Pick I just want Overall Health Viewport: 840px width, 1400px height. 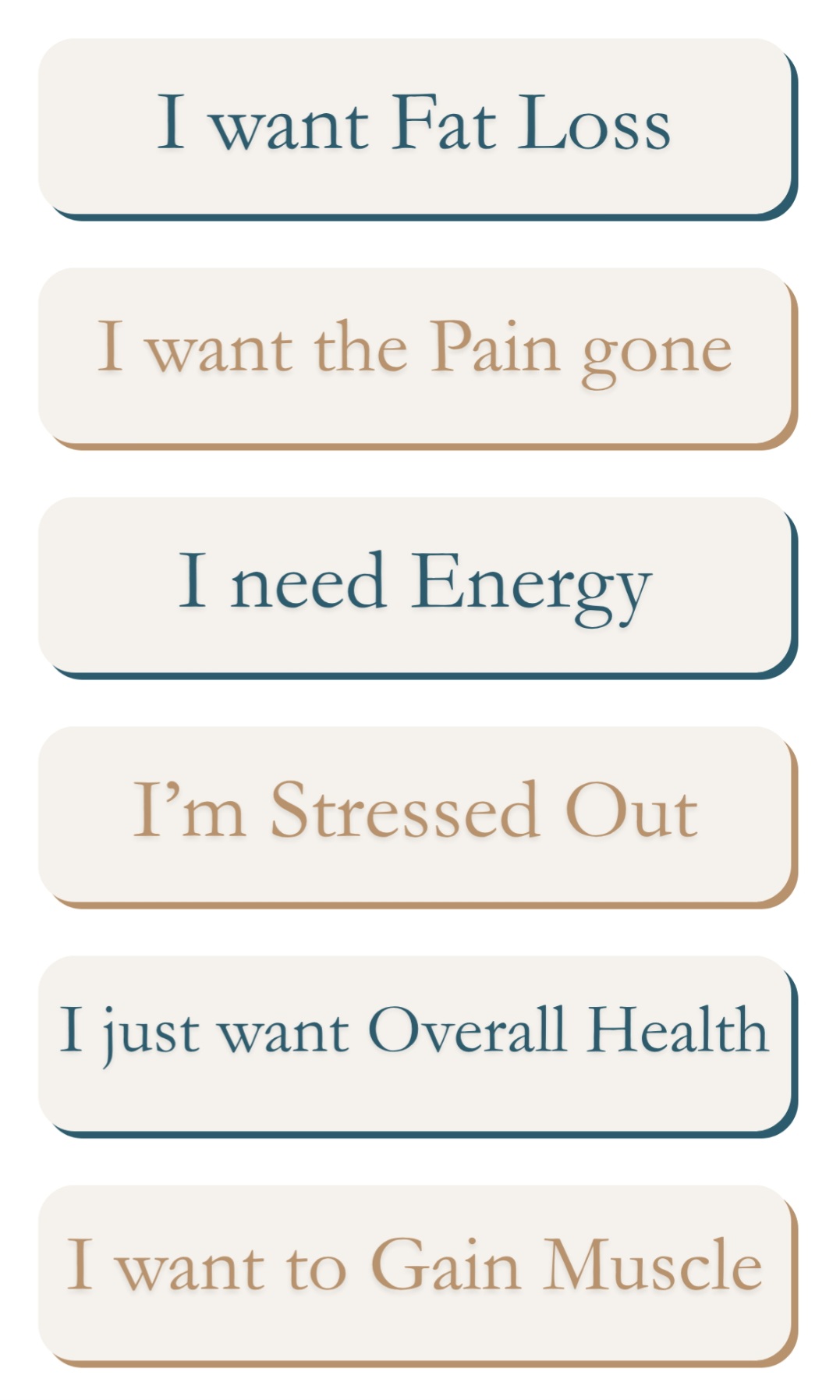[415, 1043]
